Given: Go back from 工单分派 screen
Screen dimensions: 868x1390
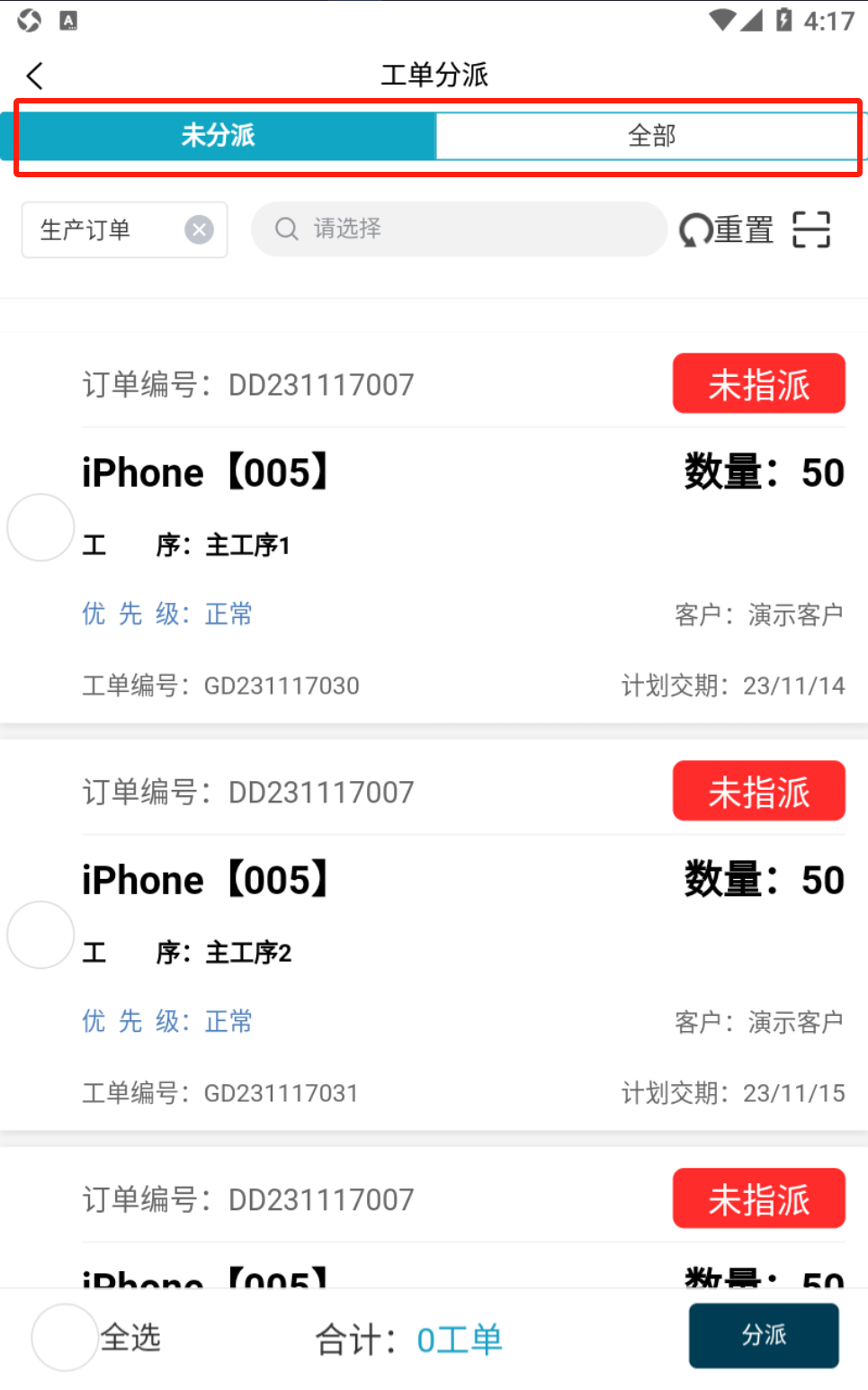Looking at the screenshot, I should (36, 76).
